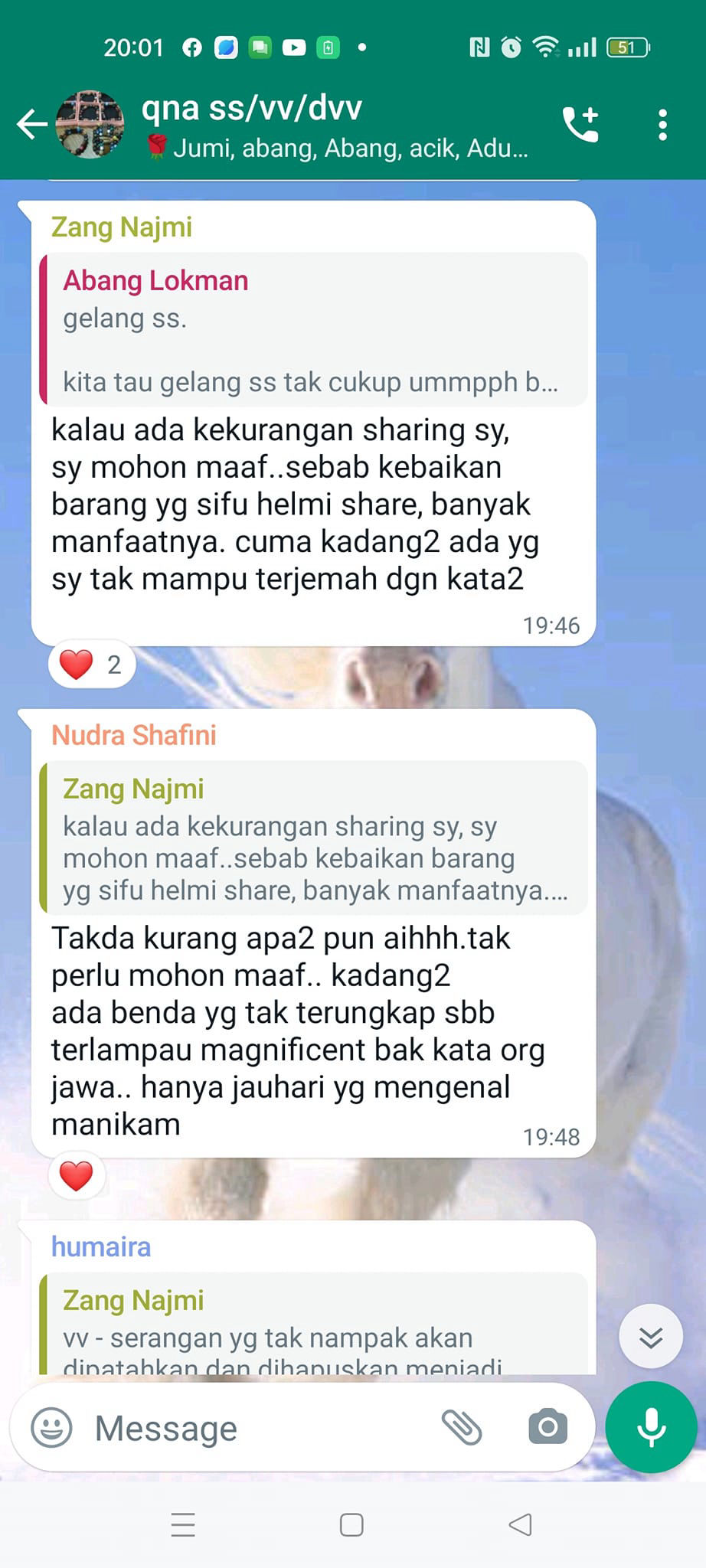The image size is (706, 1568).
Task: Open quoted Zang Najmi message in Nudra's reply
Action: point(314,838)
